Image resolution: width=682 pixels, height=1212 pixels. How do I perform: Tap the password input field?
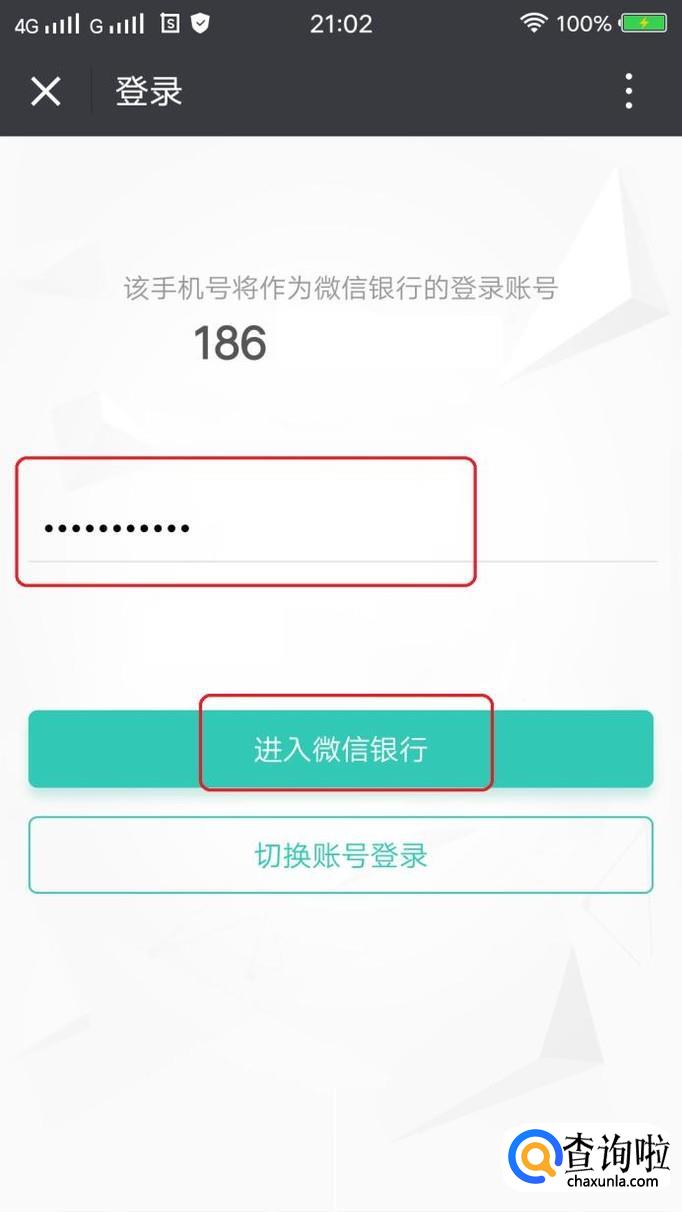(x=342, y=527)
